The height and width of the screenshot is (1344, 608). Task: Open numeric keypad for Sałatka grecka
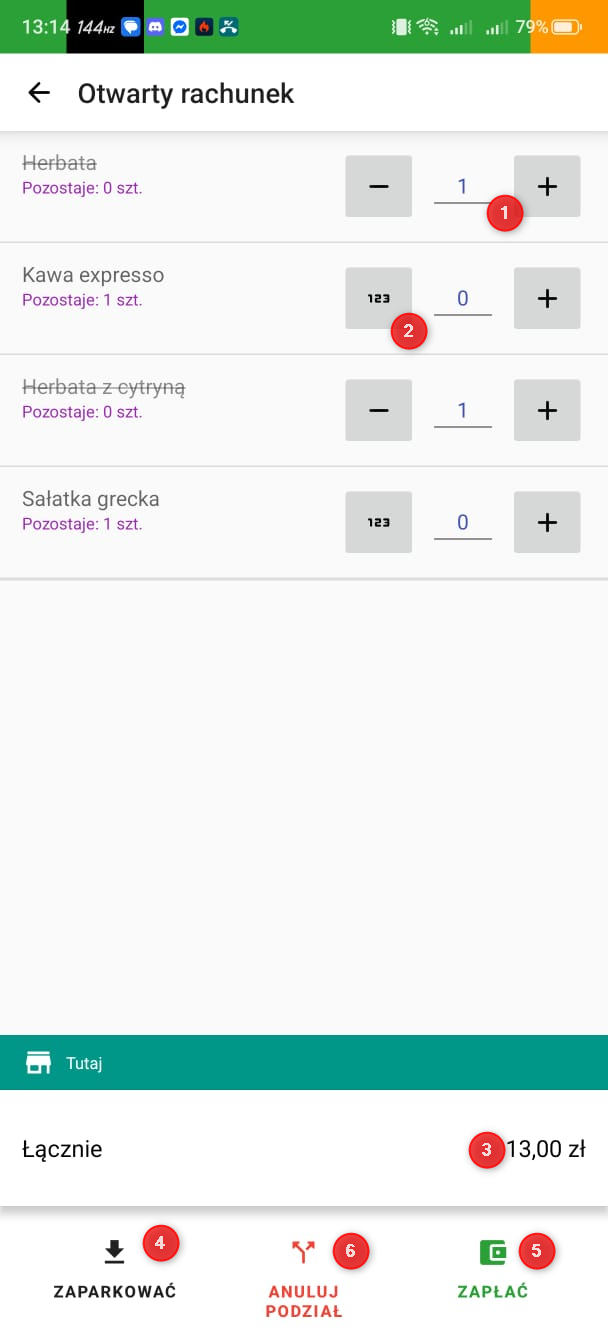point(378,522)
